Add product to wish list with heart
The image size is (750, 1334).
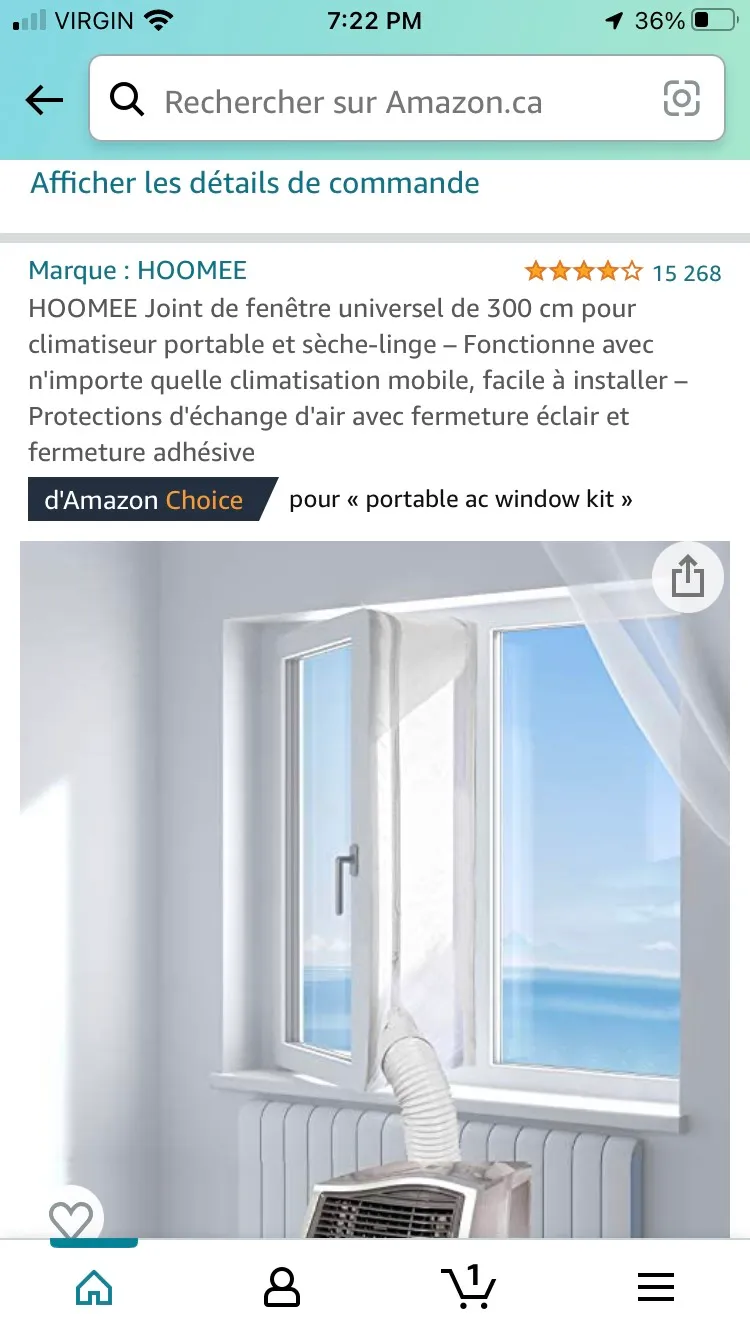71,1221
